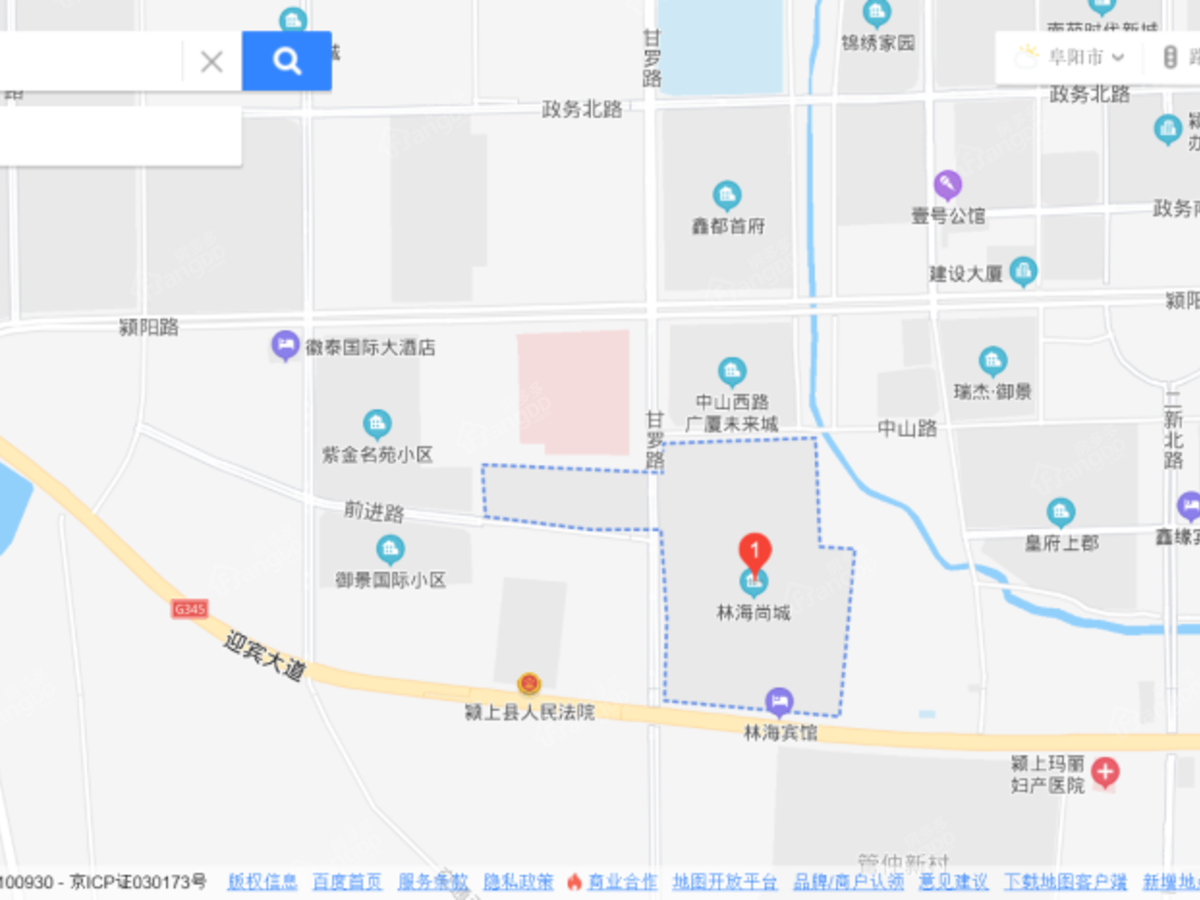Open 意见建议 feedback link

953,882
